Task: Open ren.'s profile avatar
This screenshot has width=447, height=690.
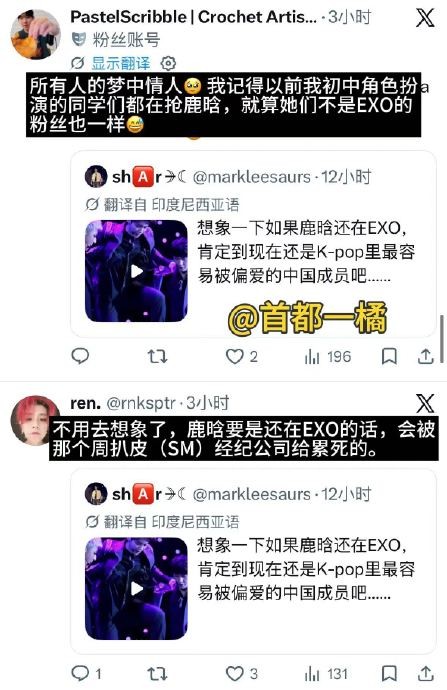Action: pos(34,420)
